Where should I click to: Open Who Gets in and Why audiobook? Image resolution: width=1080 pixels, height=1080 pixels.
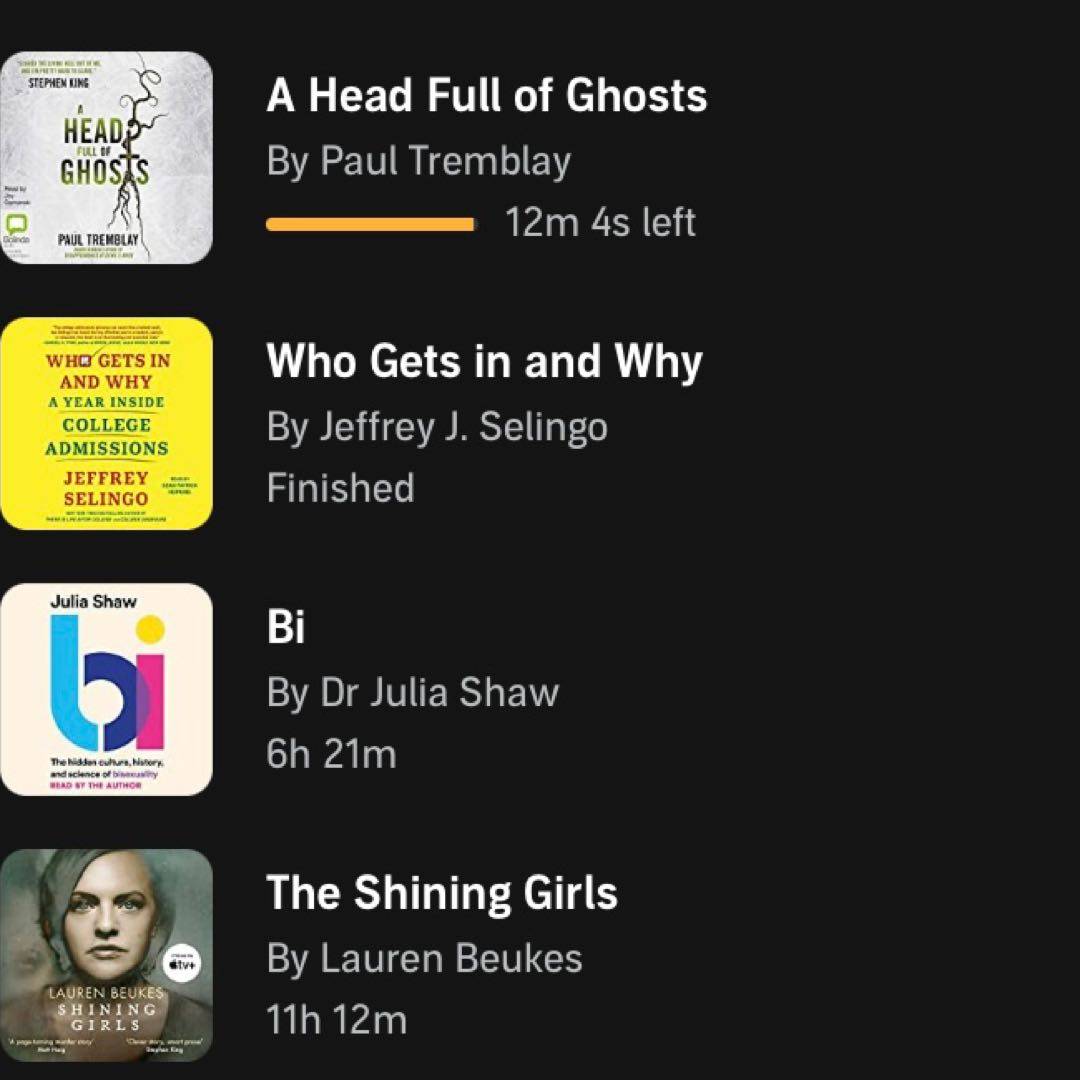pyautogui.click(x=484, y=362)
